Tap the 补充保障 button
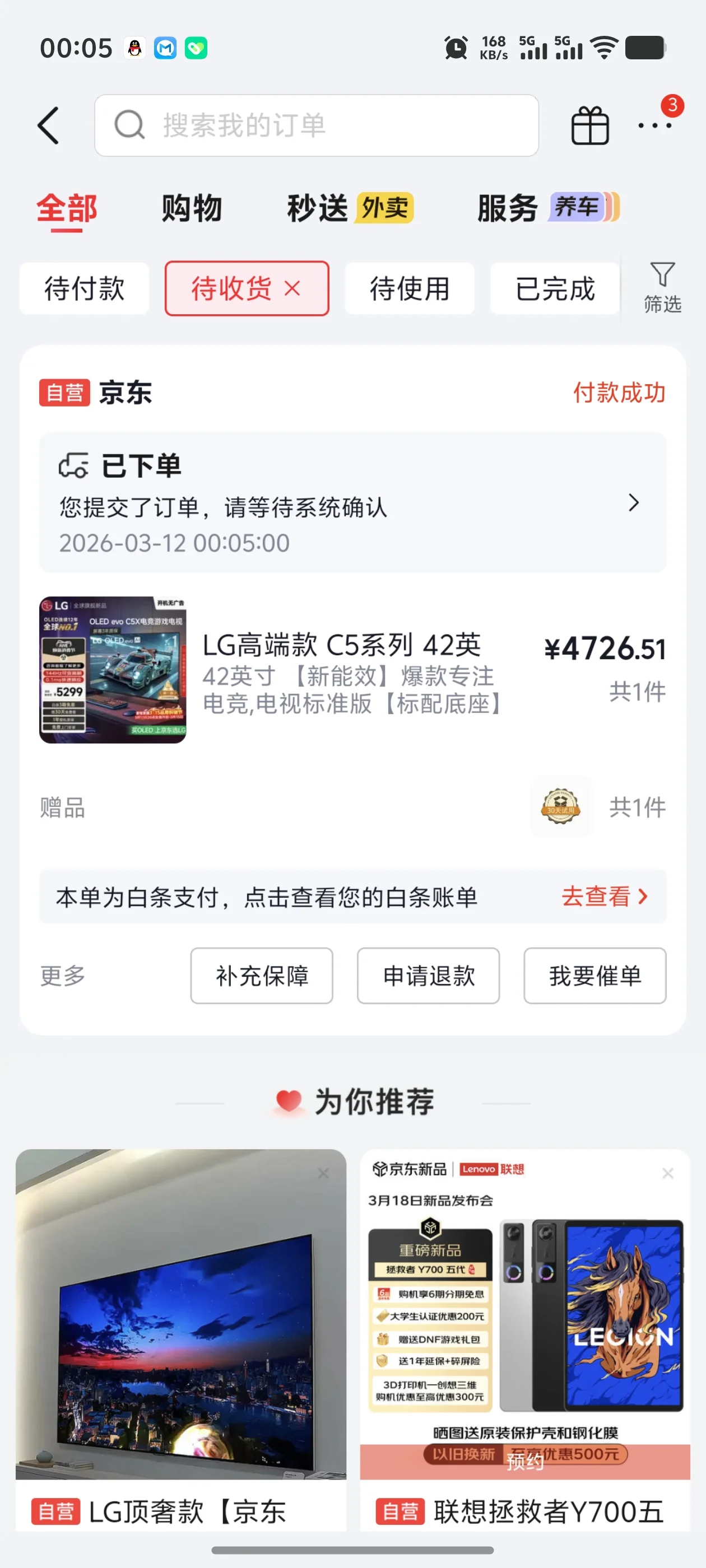This screenshot has height=1568, width=706. point(261,975)
